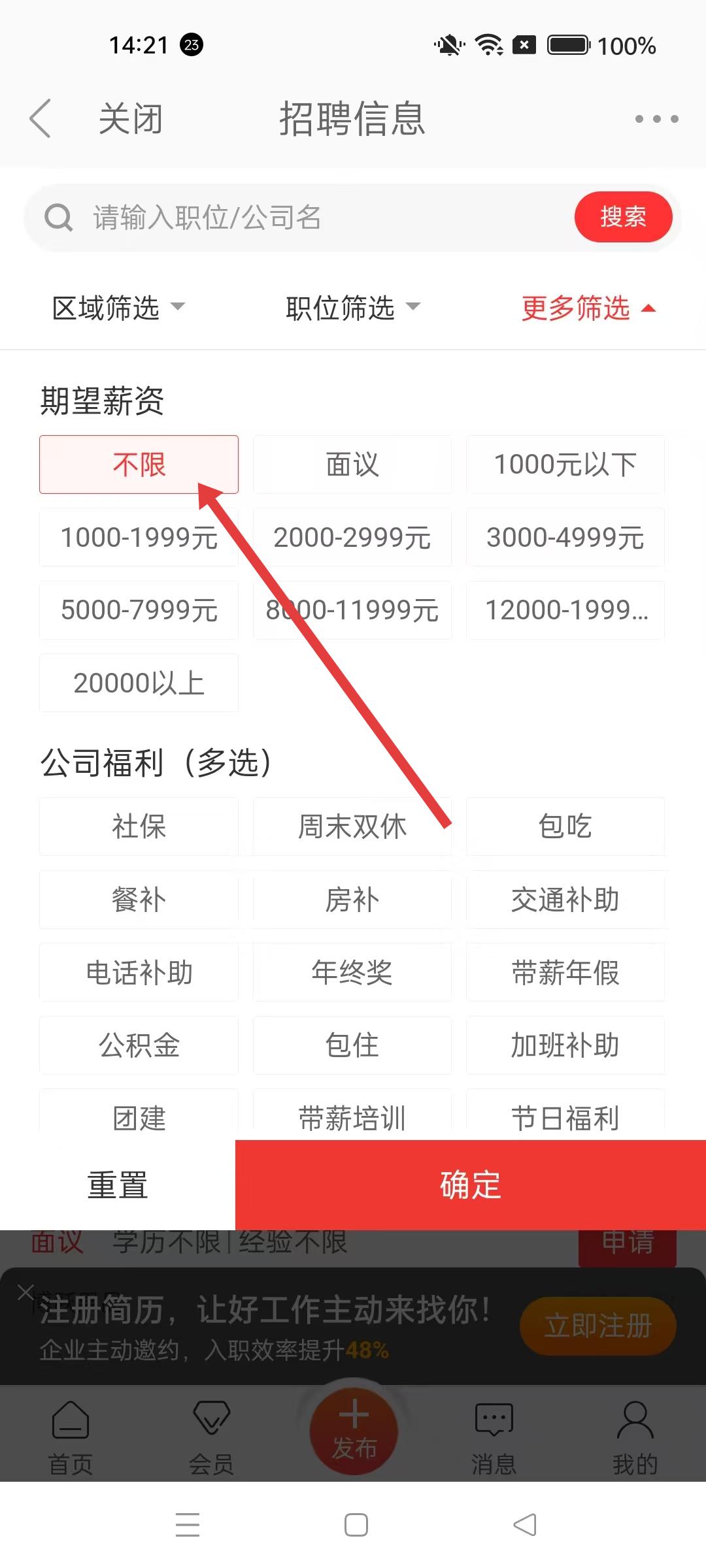Pick the 5000-7999元 salary range
706x1568 pixels.
coord(139,610)
